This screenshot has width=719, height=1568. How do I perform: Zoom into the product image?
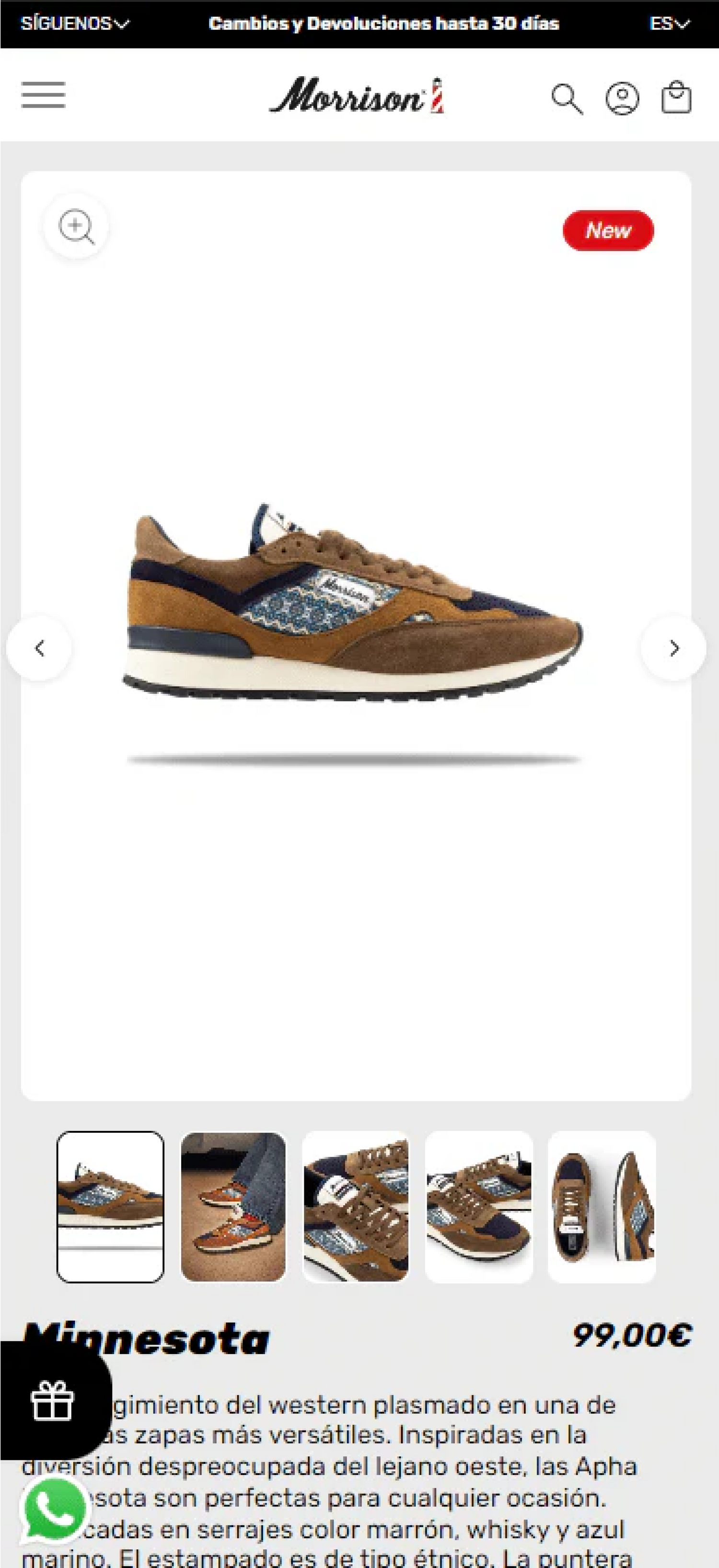click(76, 227)
